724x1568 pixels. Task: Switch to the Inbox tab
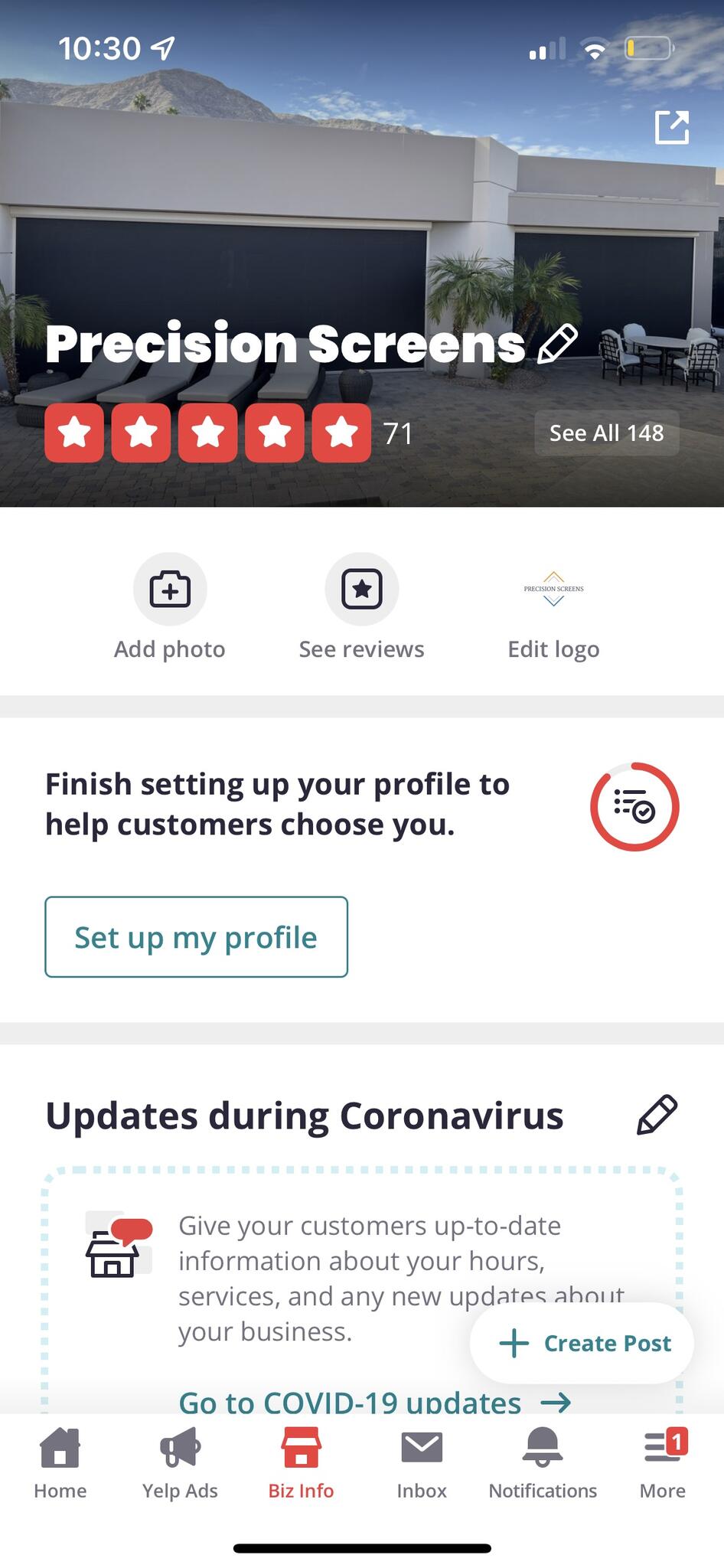point(422,1464)
